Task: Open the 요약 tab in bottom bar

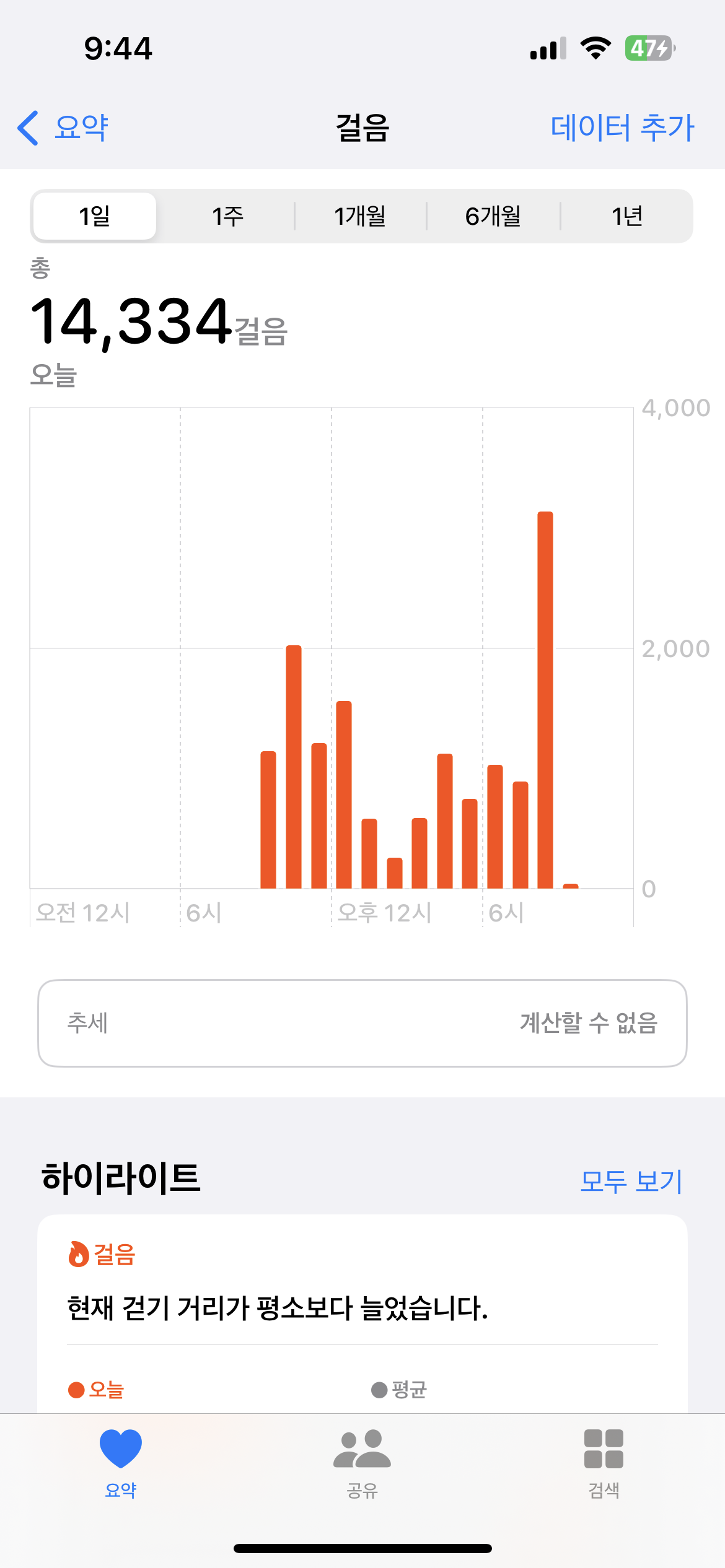Action: tap(121, 1463)
